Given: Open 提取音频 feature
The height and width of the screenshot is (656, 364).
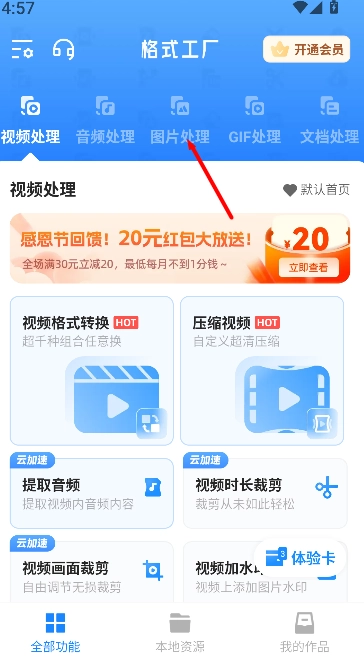Looking at the screenshot, I should (x=92, y=493).
